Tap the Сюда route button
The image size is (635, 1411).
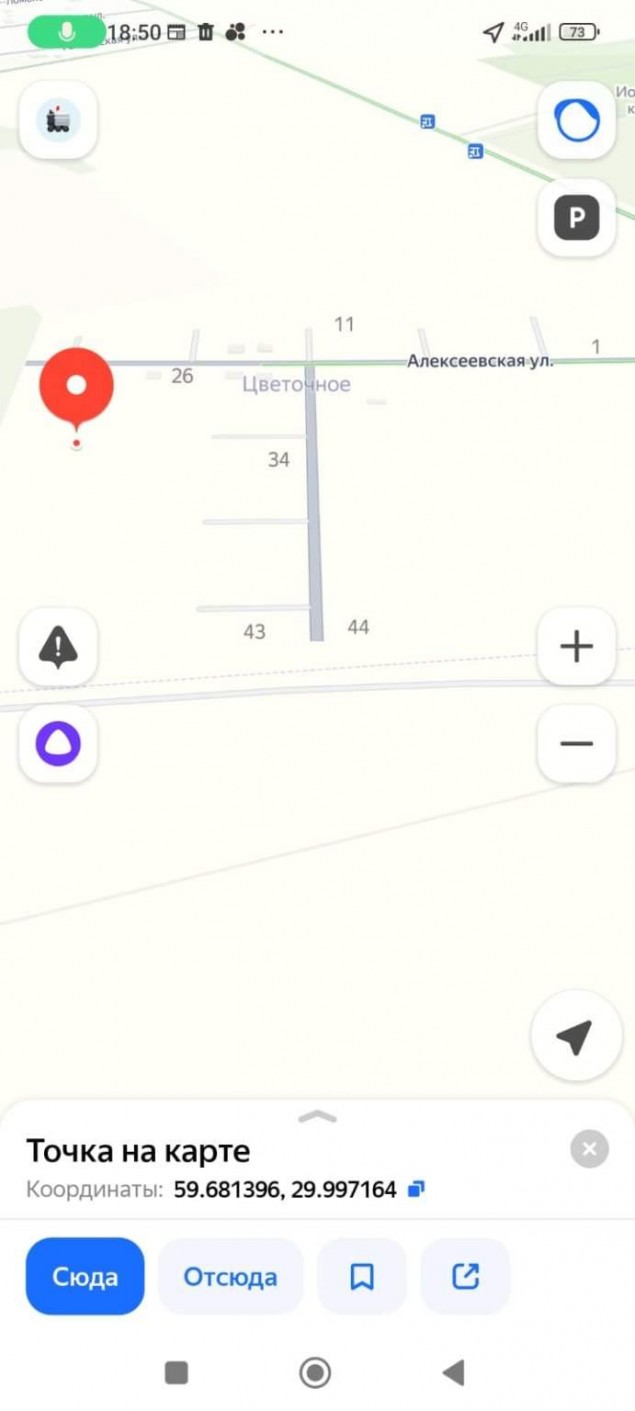(x=85, y=1276)
